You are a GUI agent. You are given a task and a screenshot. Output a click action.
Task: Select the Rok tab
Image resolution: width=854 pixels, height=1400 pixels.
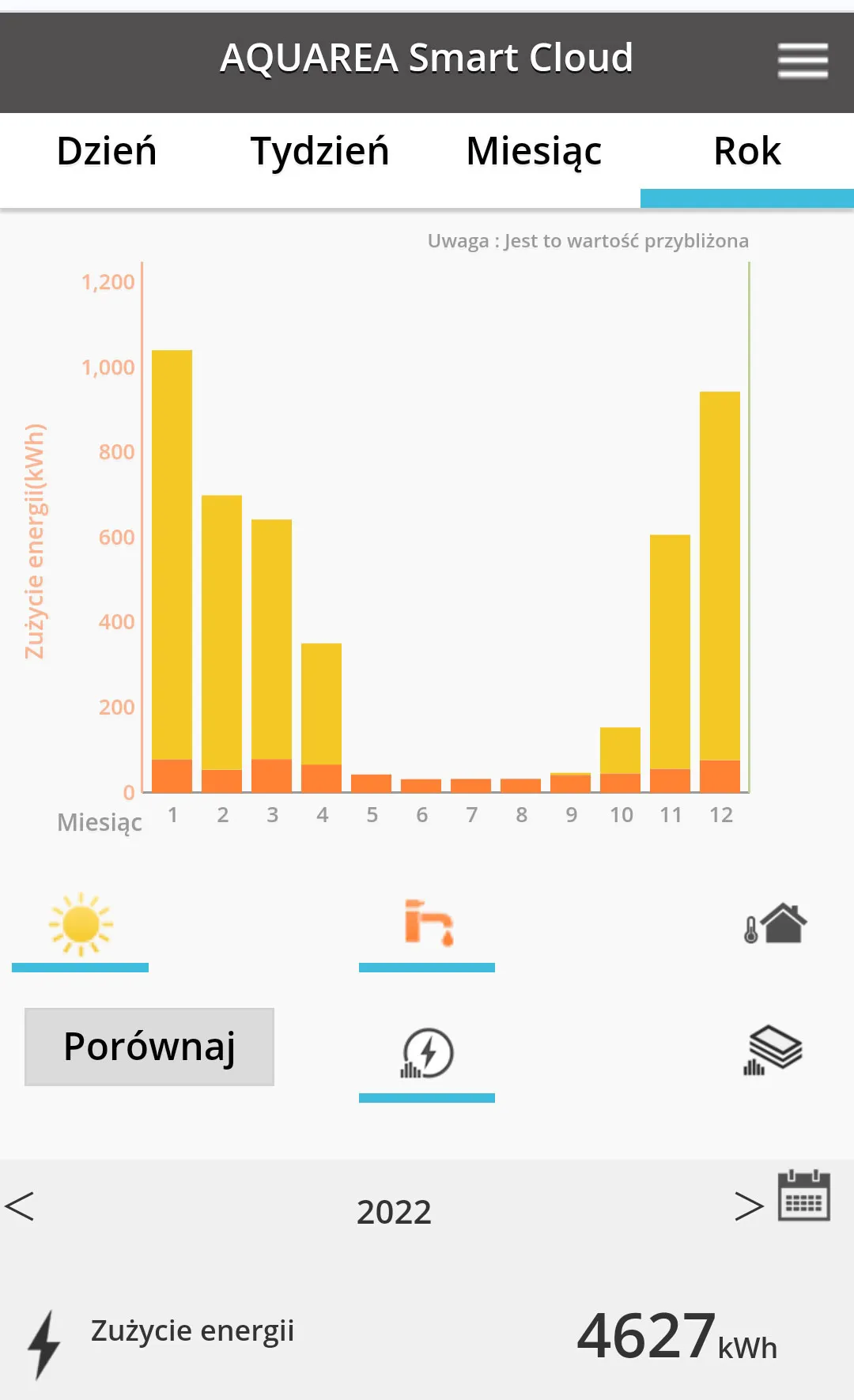(x=747, y=152)
